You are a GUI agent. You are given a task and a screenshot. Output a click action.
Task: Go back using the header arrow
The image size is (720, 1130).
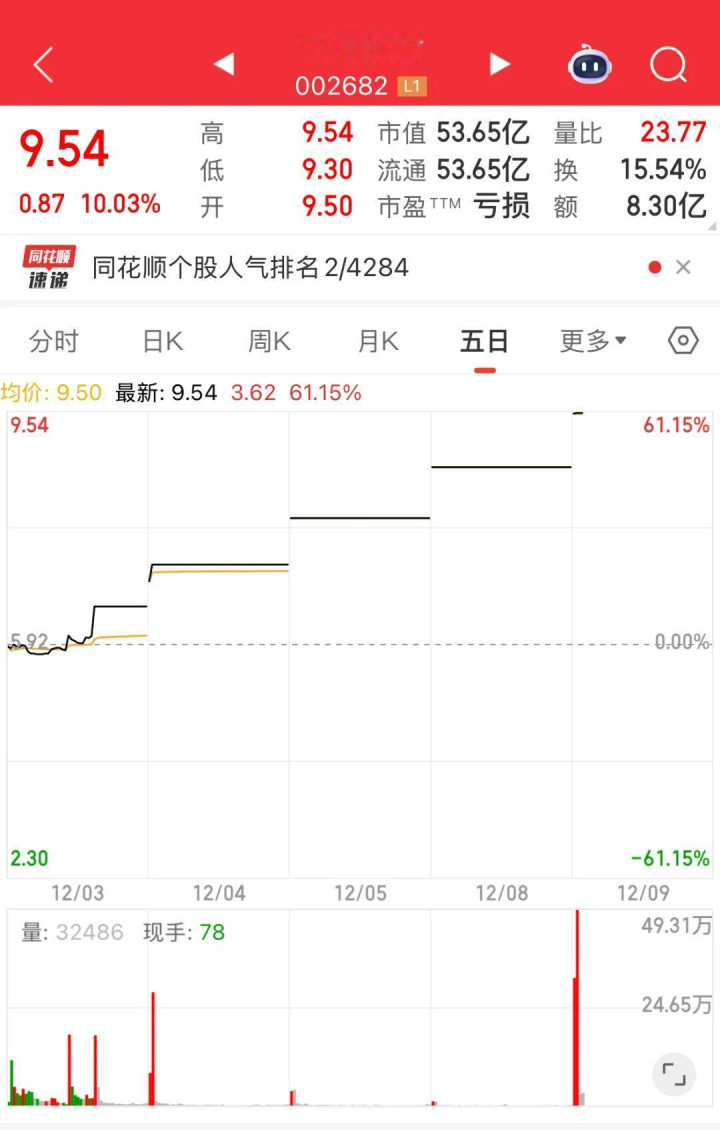(x=43, y=65)
